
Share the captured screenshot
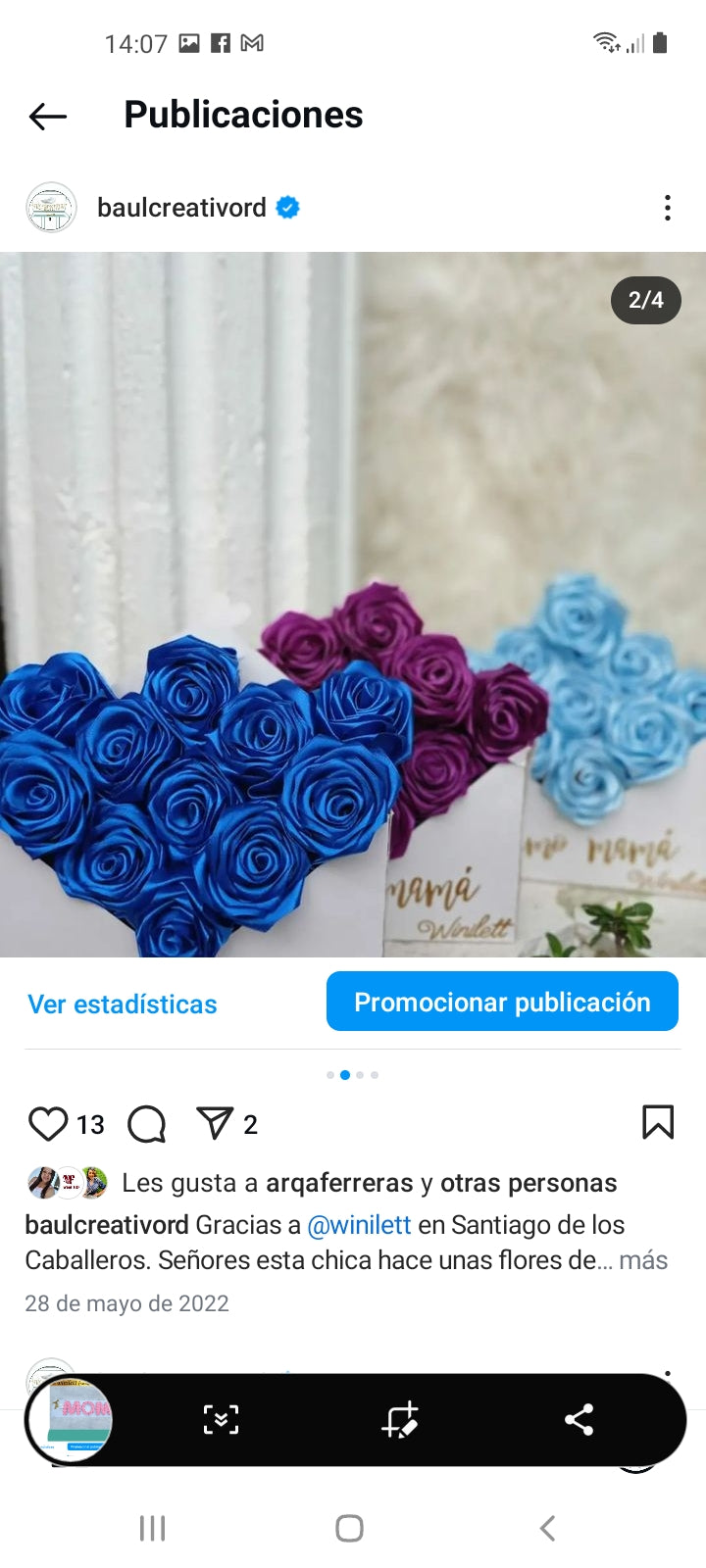click(x=579, y=1419)
